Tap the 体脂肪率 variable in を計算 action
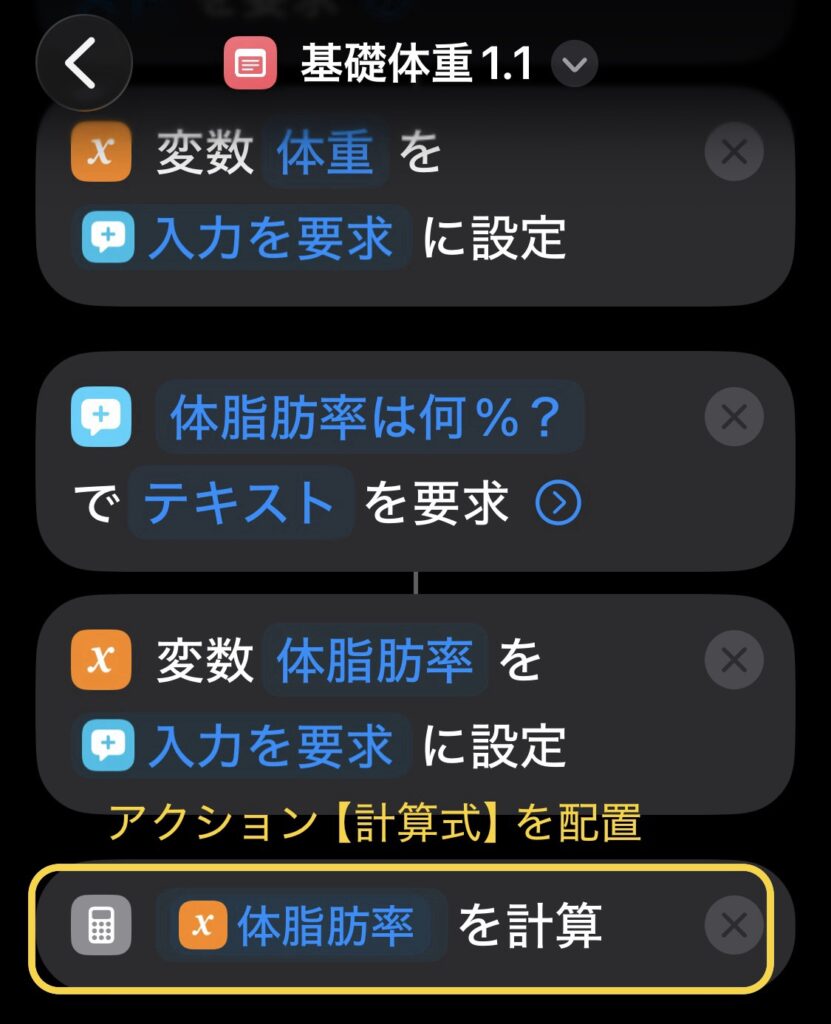Image resolution: width=831 pixels, height=1024 pixels. click(301, 927)
